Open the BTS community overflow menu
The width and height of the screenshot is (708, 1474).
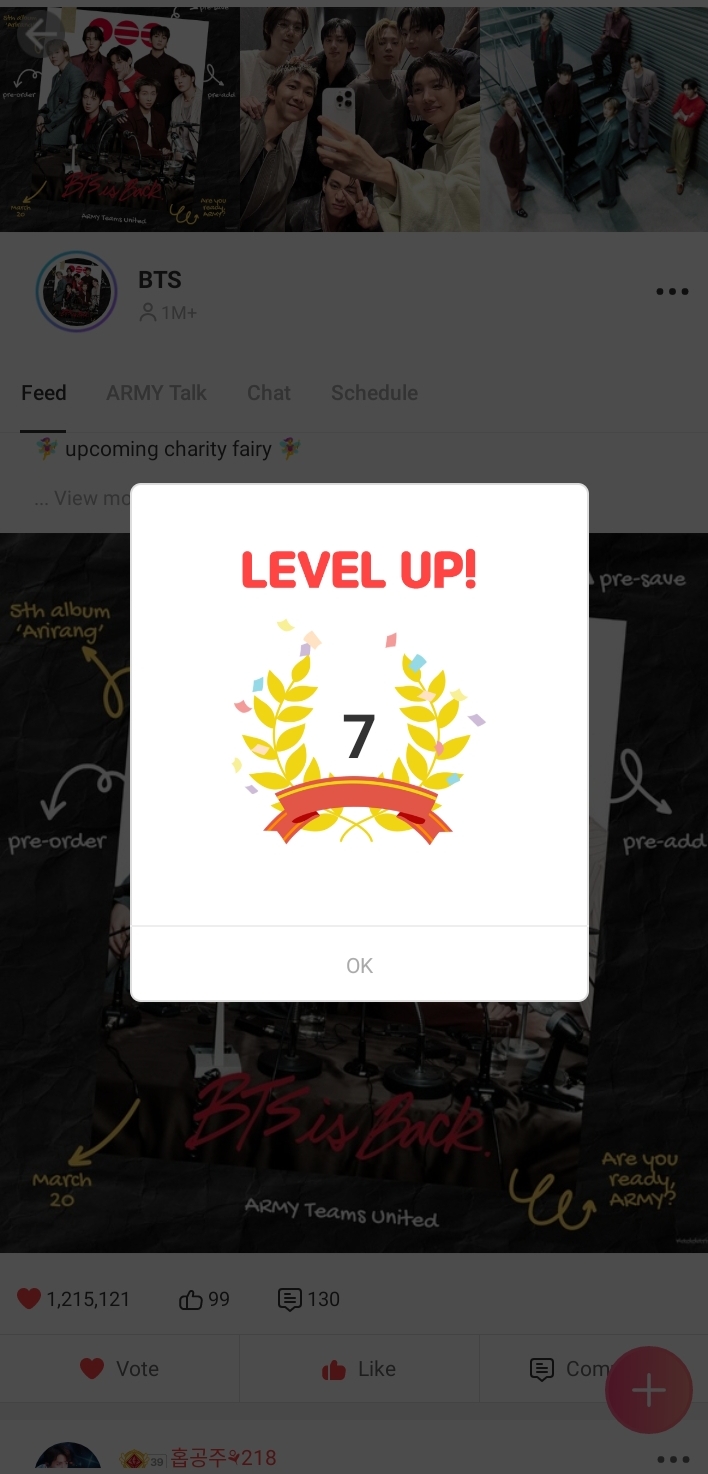pos(672,292)
